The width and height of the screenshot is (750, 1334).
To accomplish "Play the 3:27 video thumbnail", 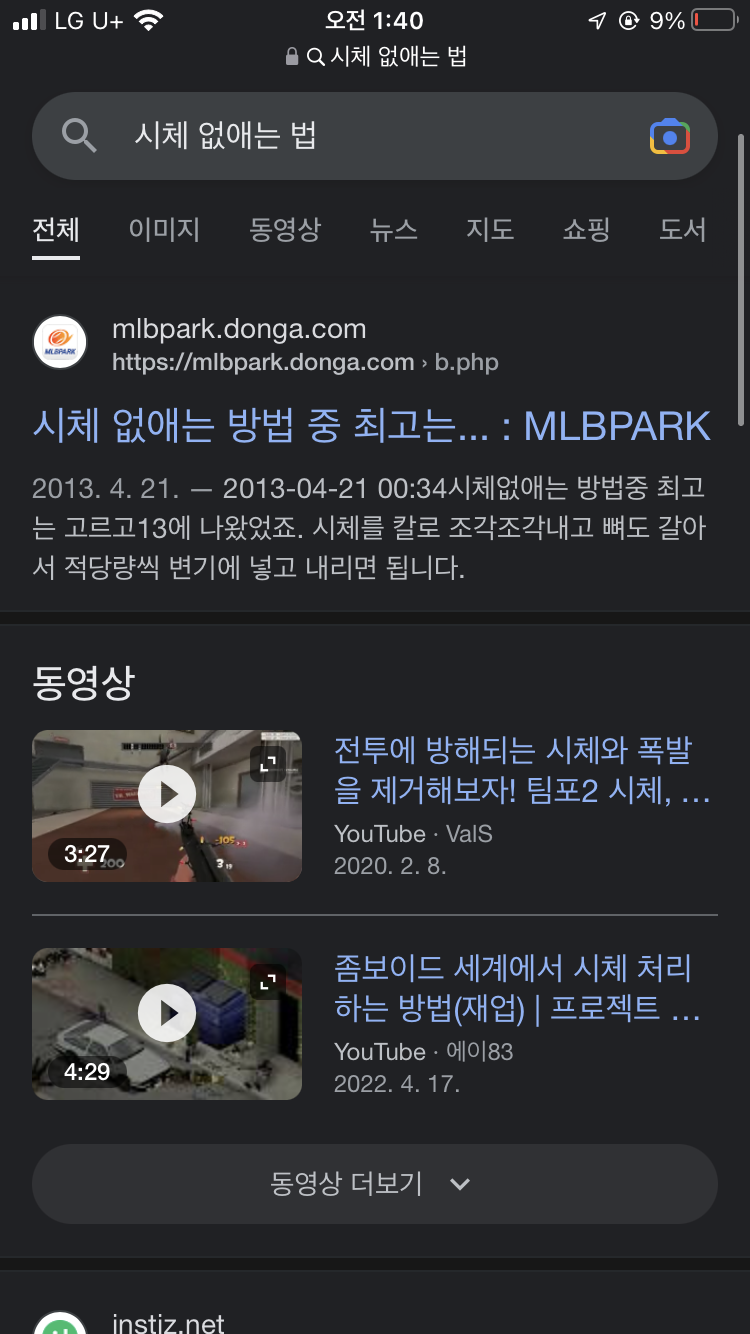I will [167, 806].
